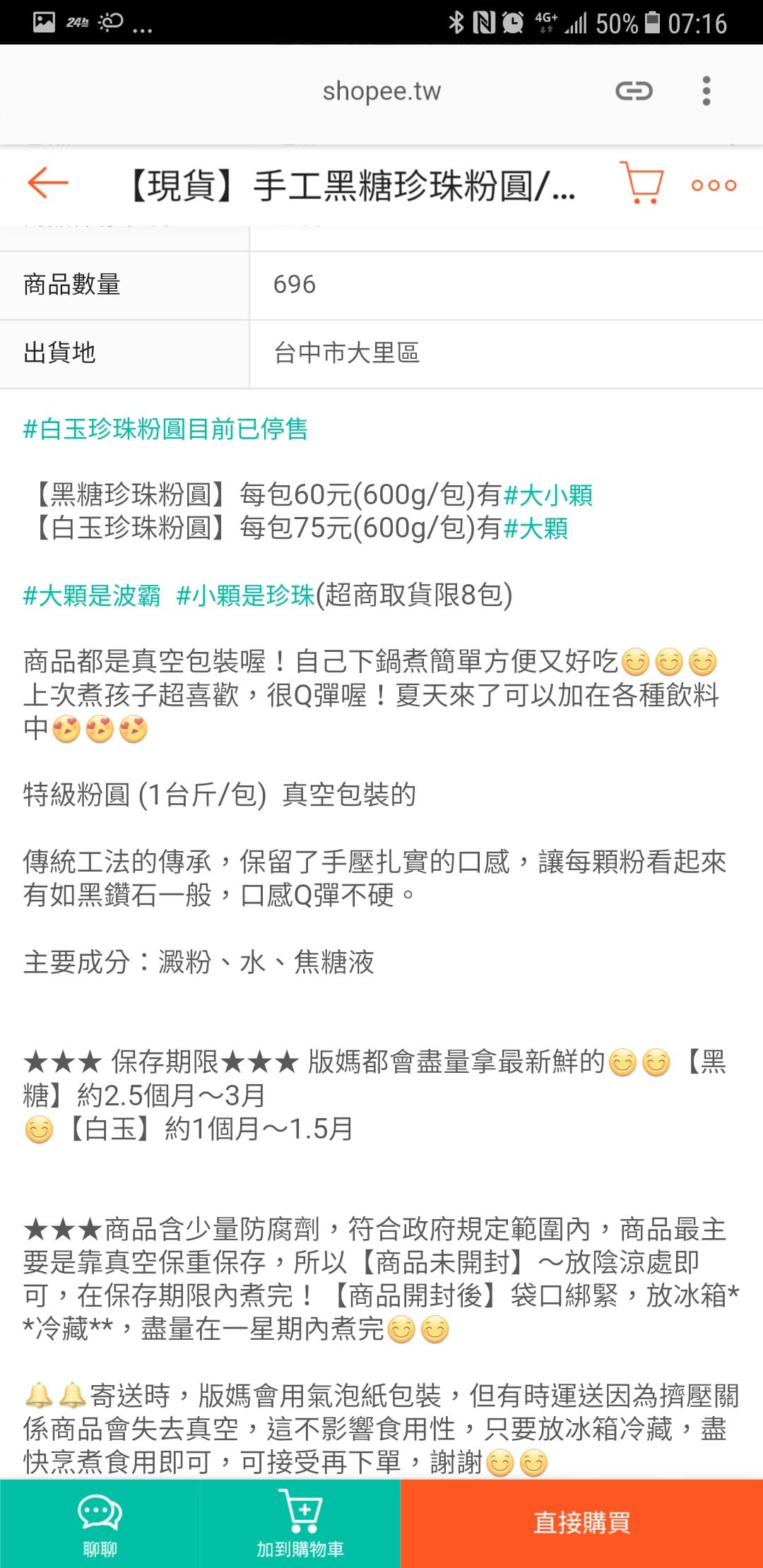Open the #大顆 hashtag
The height and width of the screenshot is (1568, 763).
(x=536, y=528)
